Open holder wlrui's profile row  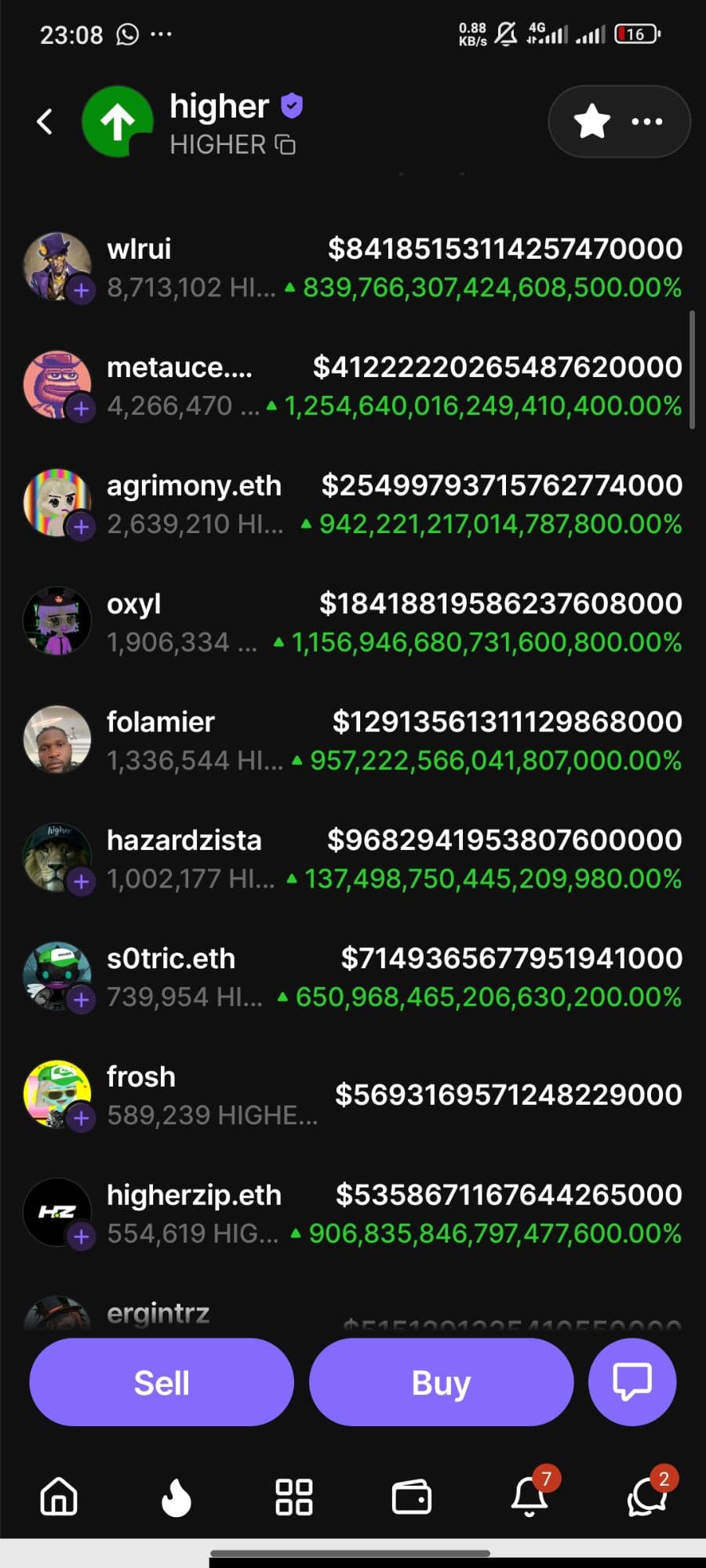pos(353,268)
